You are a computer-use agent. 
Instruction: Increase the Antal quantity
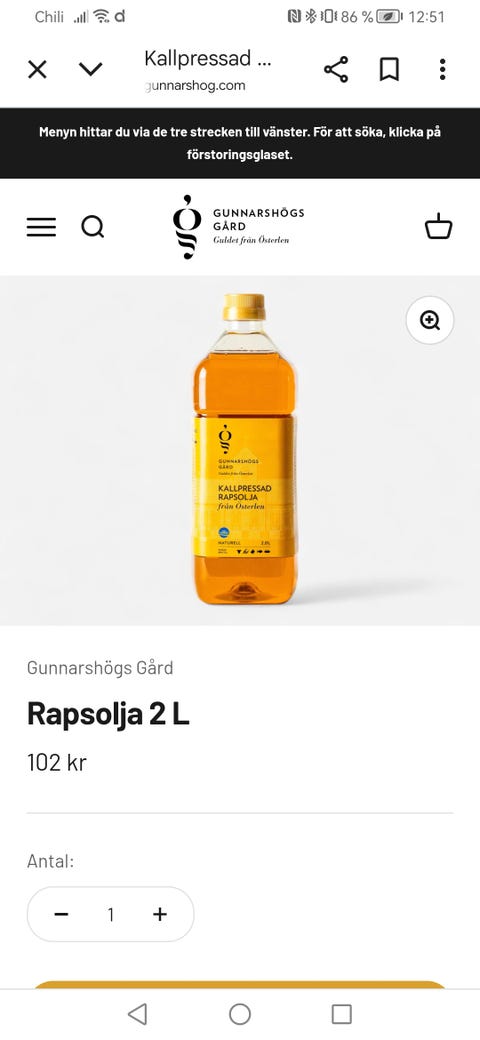coord(160,915)
